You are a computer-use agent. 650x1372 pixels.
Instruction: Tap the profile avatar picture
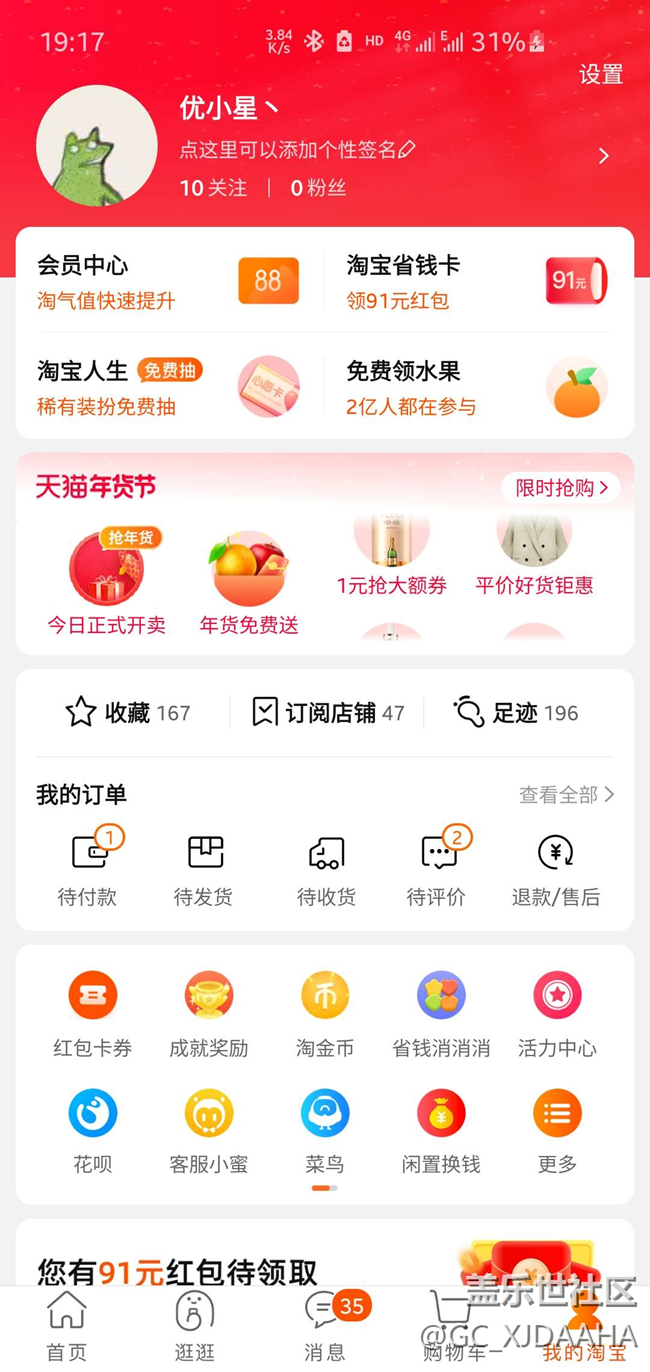point(96,146)
